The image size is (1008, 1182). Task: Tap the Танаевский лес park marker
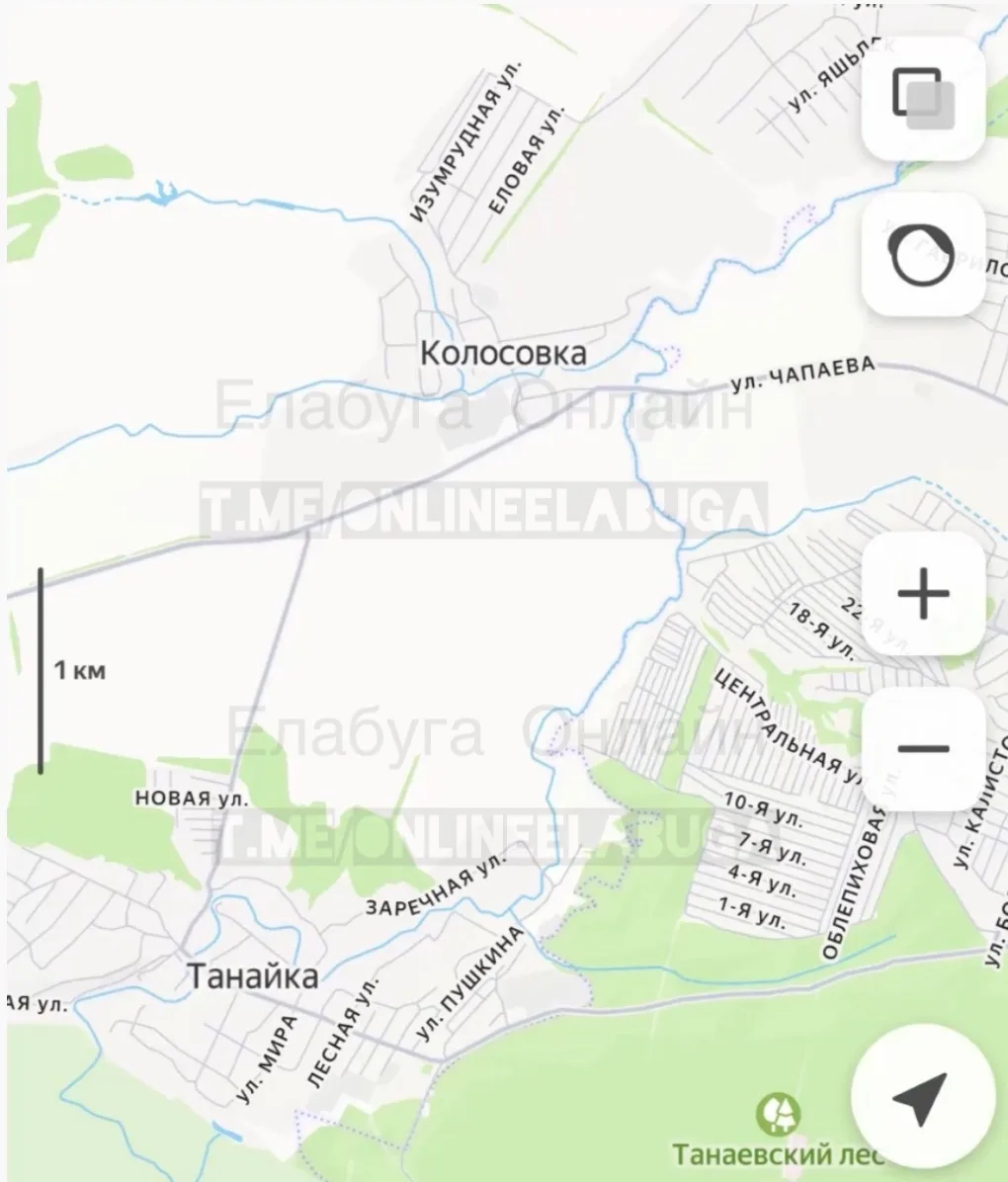click(x=779, y=1115)
